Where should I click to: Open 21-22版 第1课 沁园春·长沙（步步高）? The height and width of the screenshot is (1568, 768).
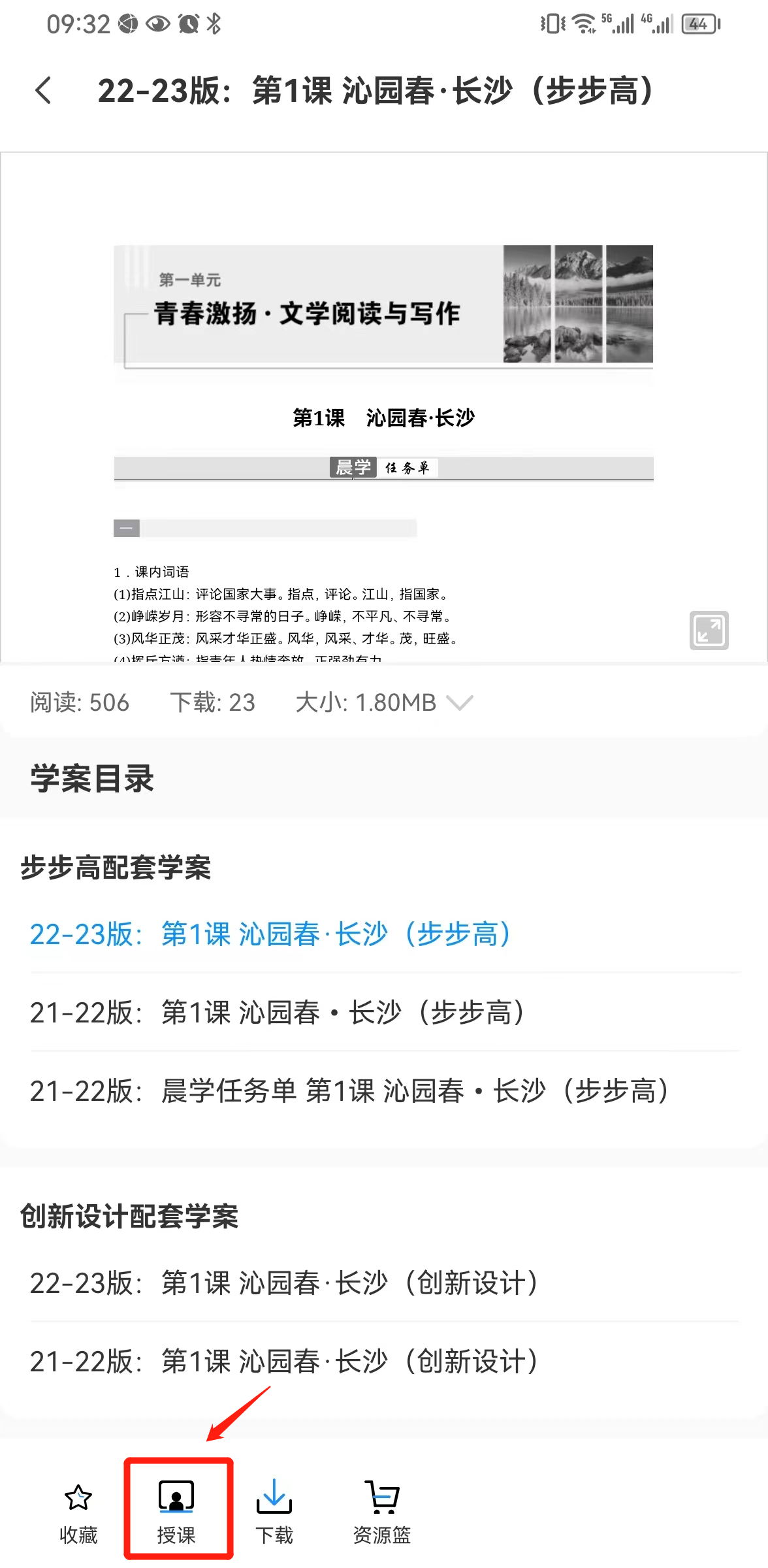277,1013
